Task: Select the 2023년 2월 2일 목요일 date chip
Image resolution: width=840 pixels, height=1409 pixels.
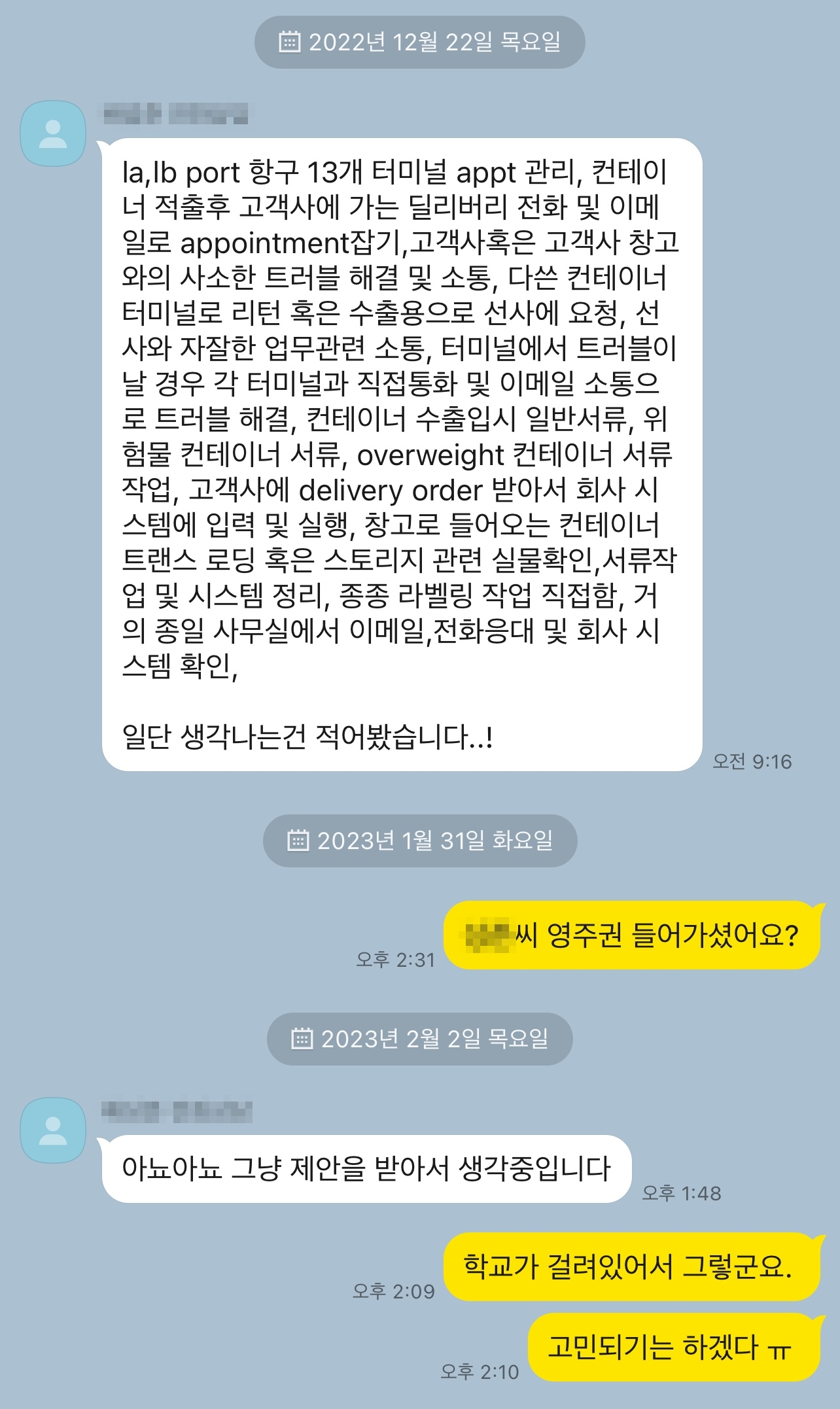Action: pos(419,1039)
